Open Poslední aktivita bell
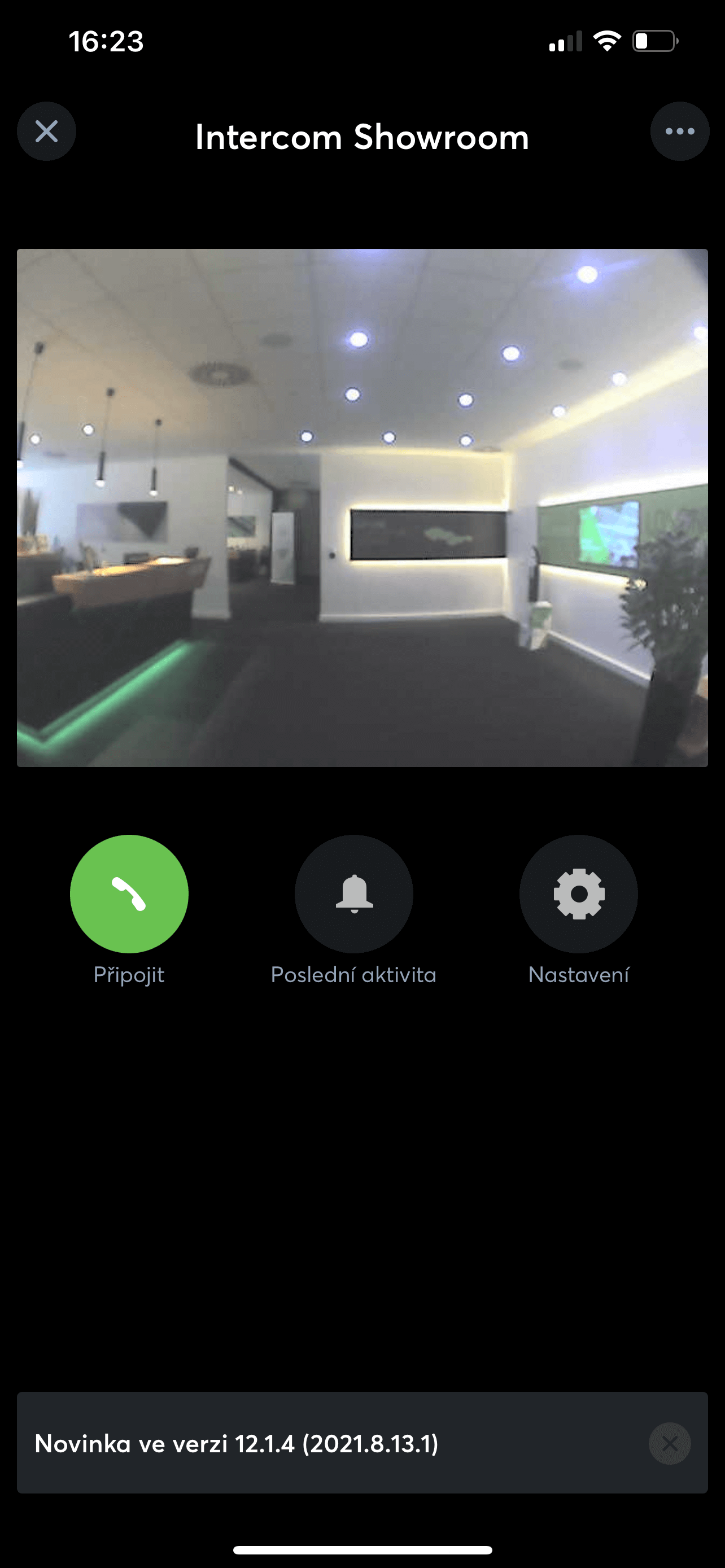This screenshot has height=1568, width=725. (x=353, y=894)
